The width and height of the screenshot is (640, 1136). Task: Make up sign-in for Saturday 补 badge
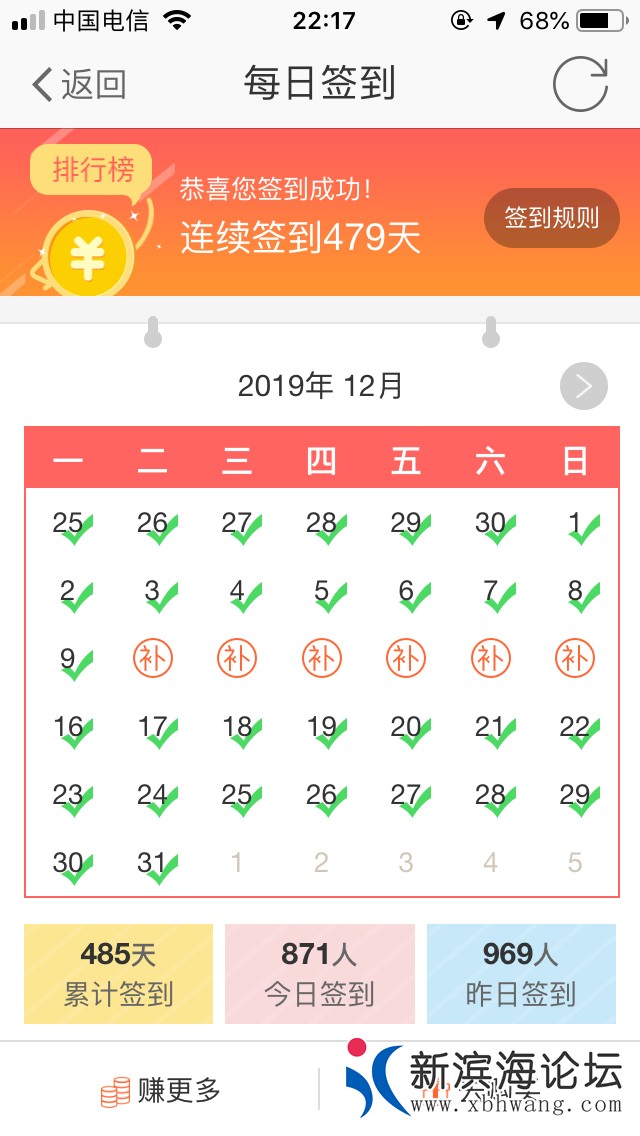point(490,658)
